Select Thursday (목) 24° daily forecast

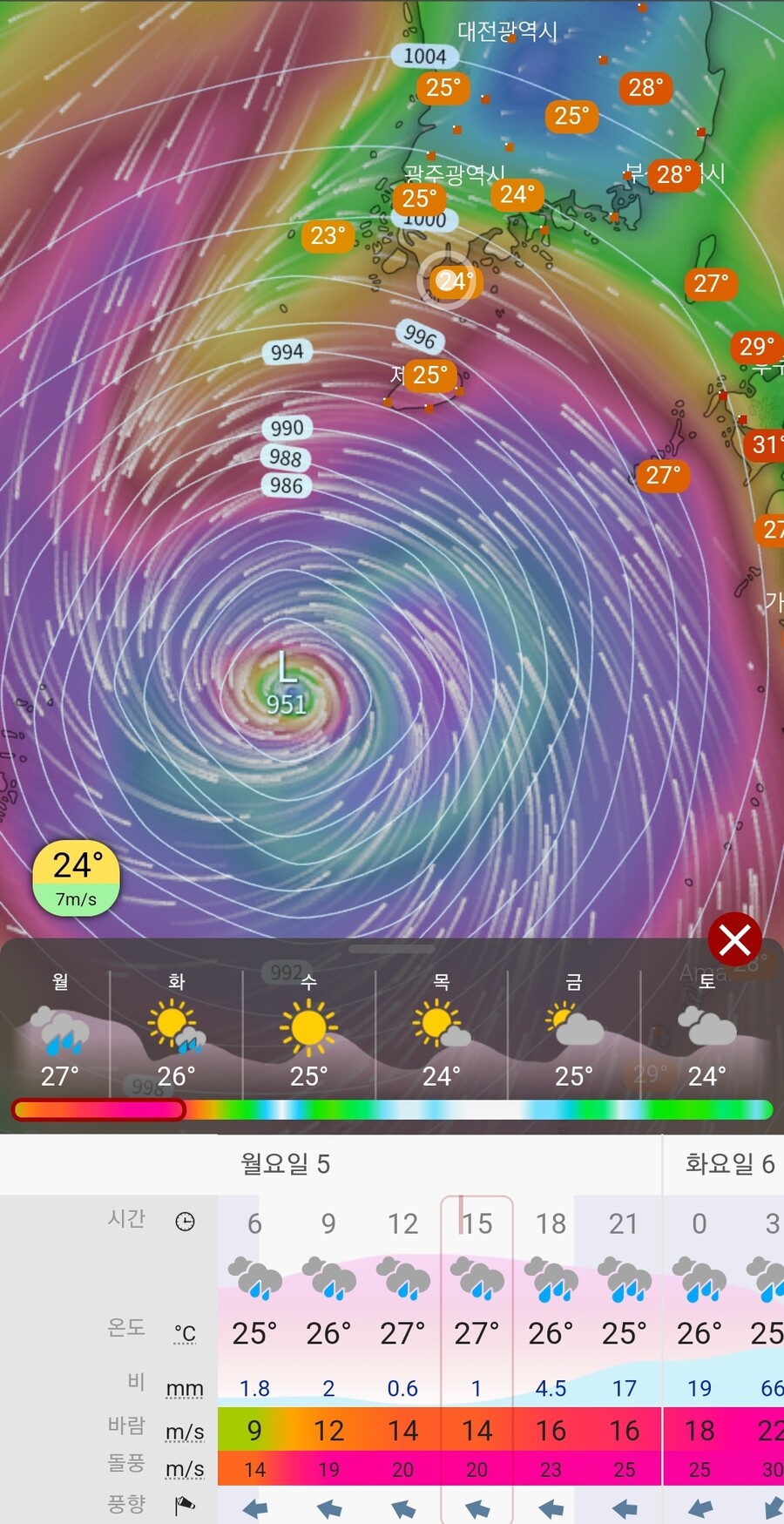442,1033
